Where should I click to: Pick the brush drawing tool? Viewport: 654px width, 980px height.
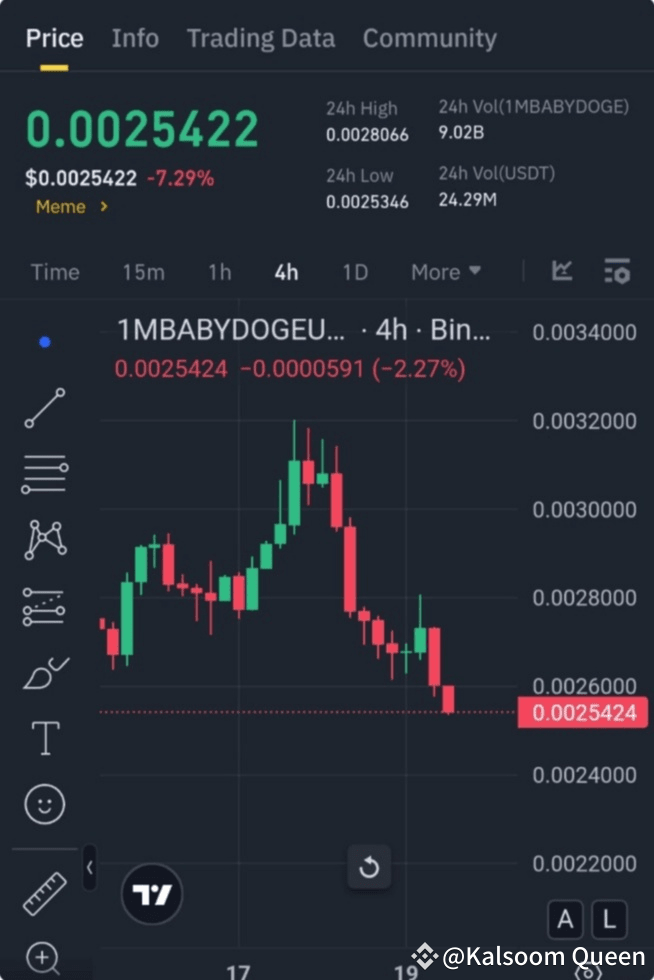point(45,674)
